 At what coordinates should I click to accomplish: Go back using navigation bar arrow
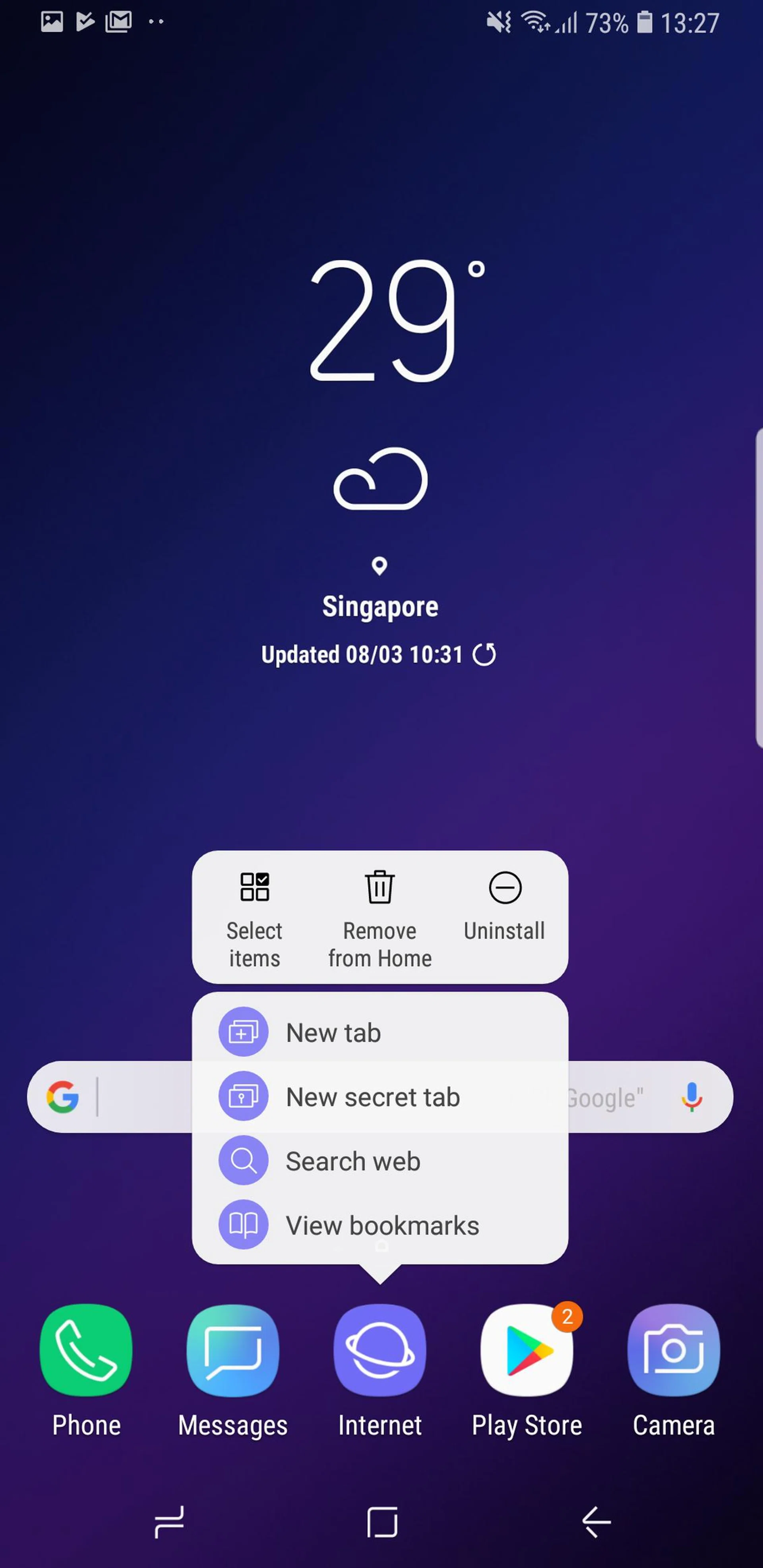[596, 1522]
